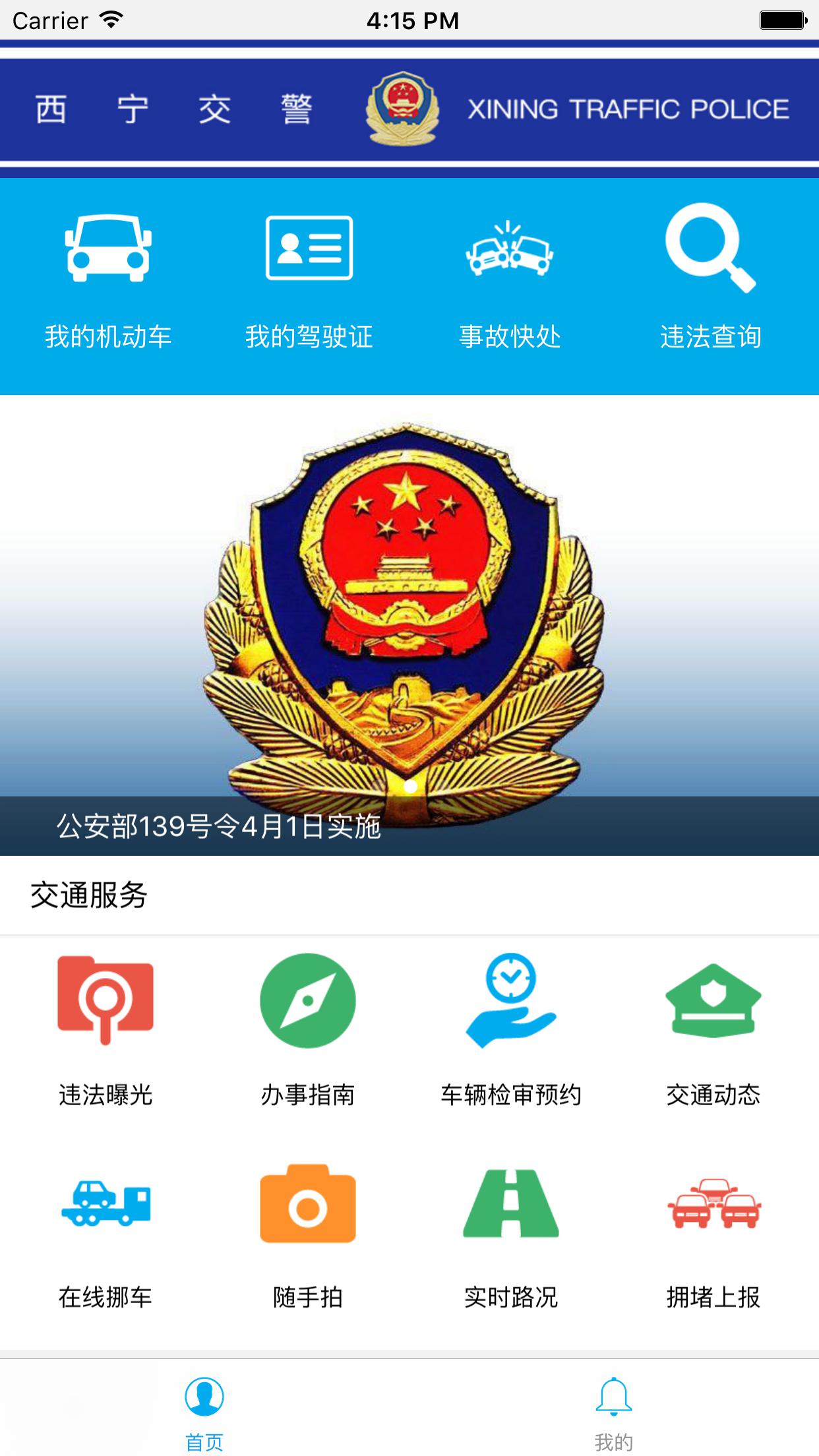The height and width of the screenshot is (1456, 819).
Task: Open 拥堵上报 congestion report
Action: 713,1233
